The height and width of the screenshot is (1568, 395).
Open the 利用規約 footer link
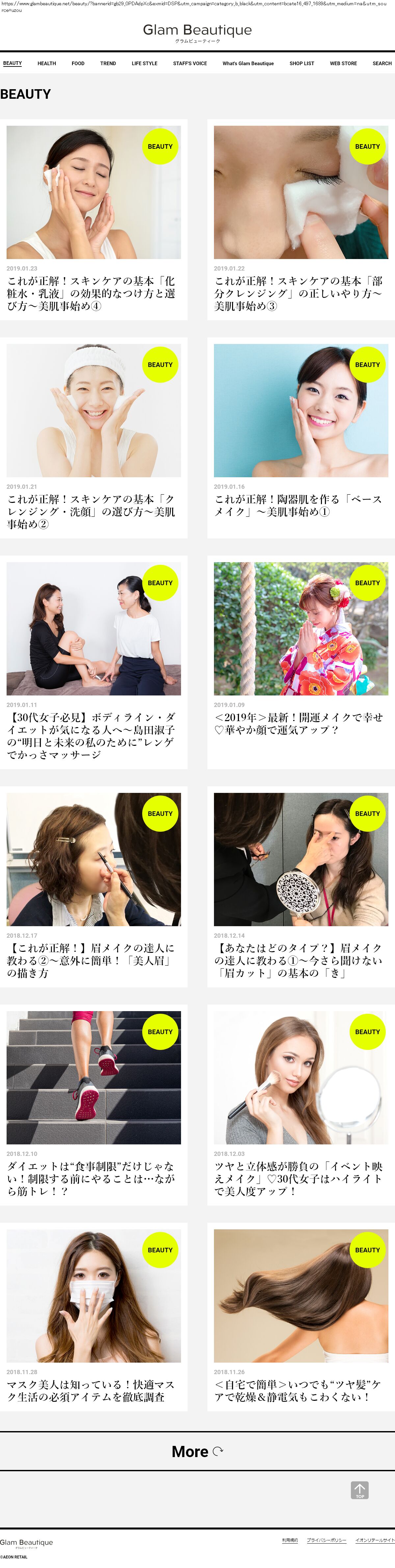[x=290, y=1540]
